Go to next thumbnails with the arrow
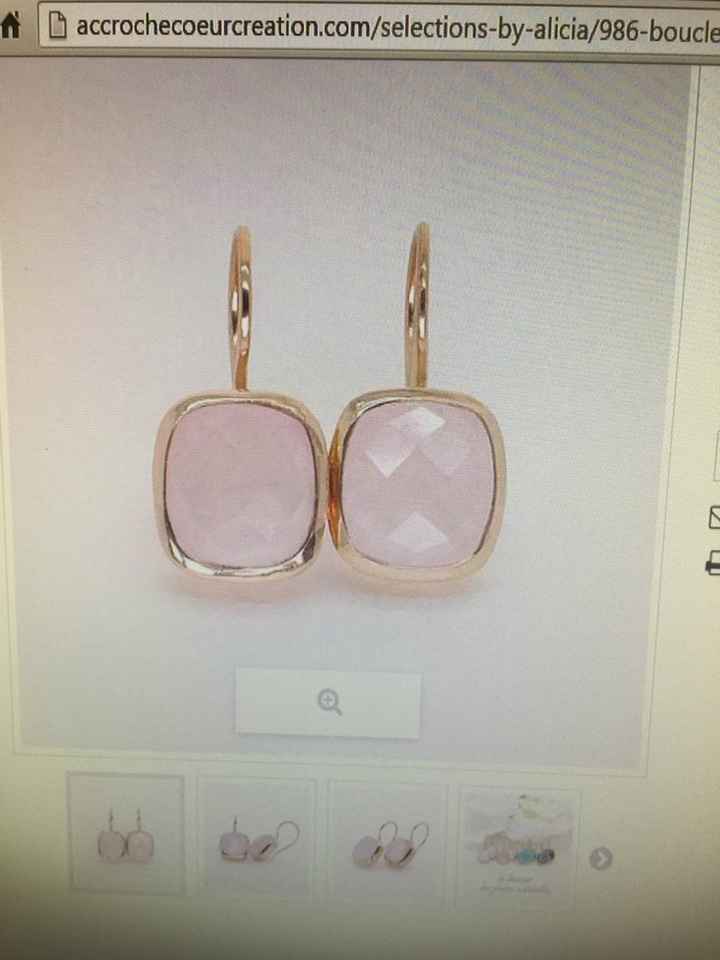The height and width of the screenshot is (960, 720). point(600,858)
